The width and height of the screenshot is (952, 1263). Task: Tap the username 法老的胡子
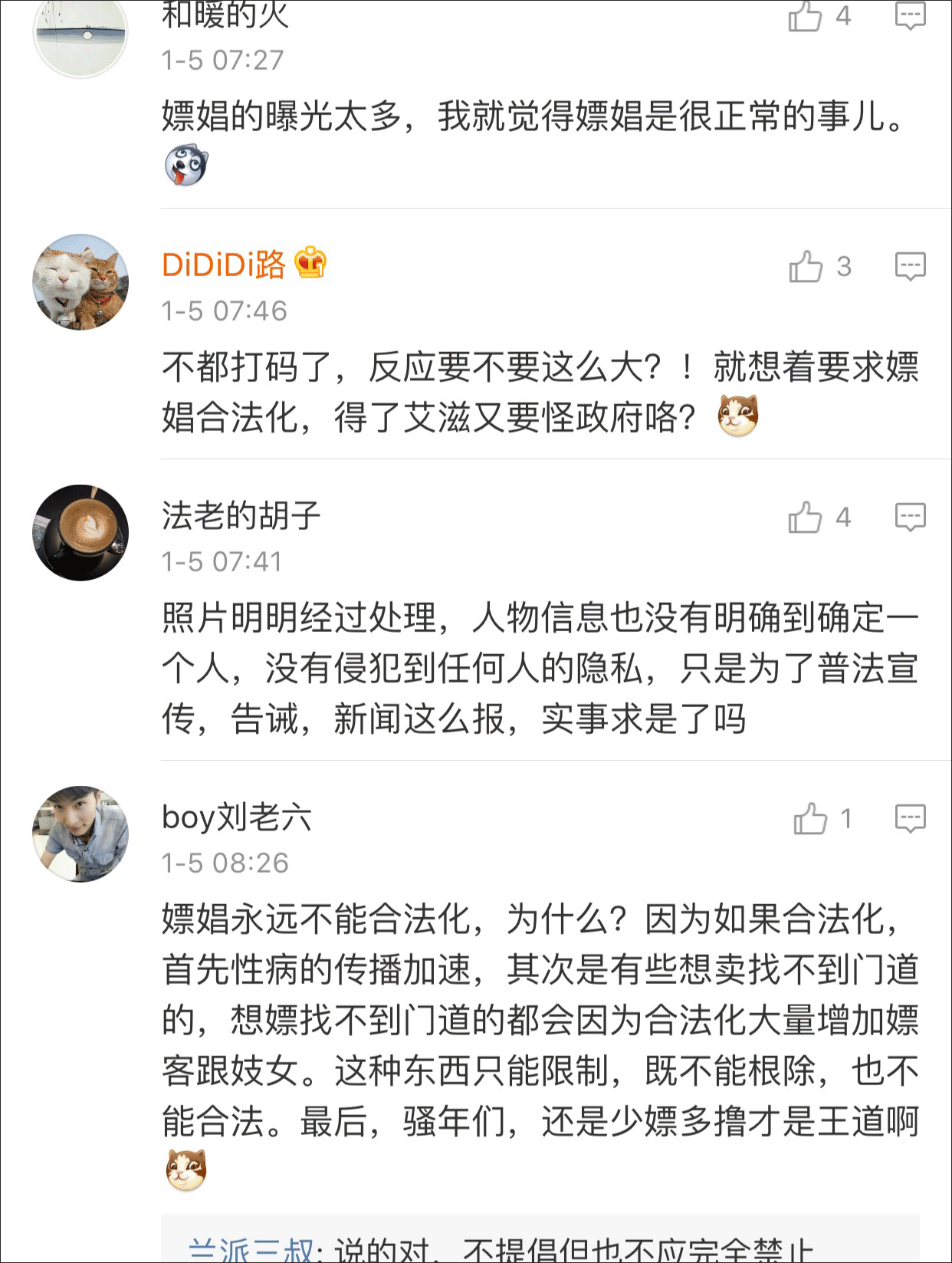click(x=241, y=515)
